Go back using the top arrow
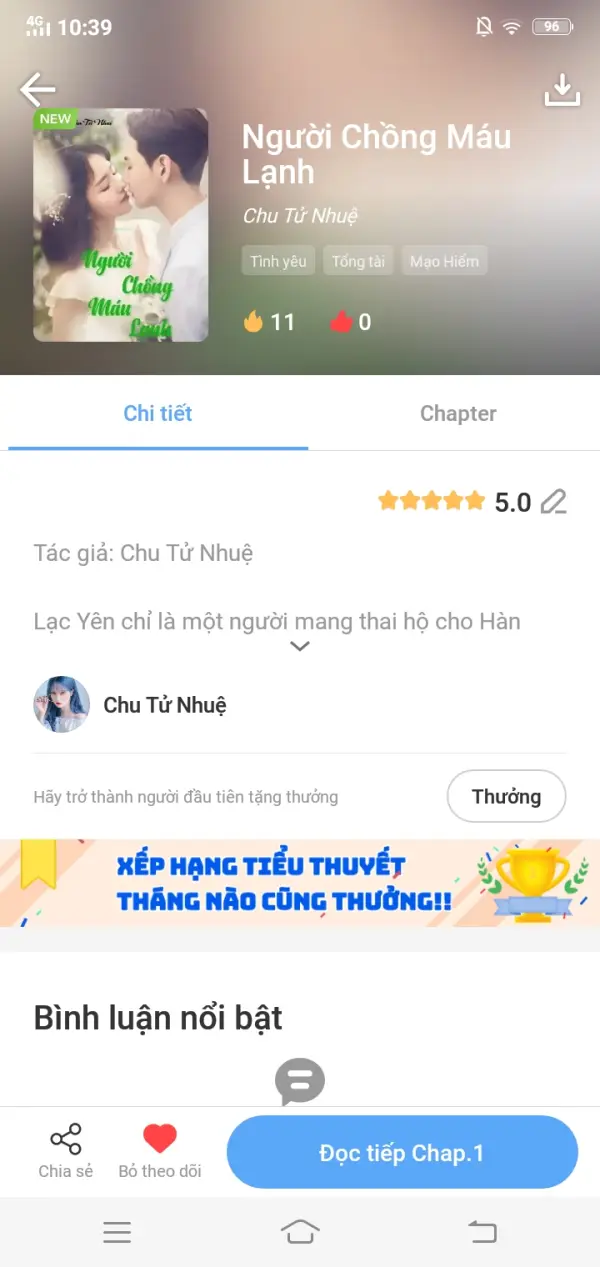This screenshot has width=600, height=1267. [37, 90]
